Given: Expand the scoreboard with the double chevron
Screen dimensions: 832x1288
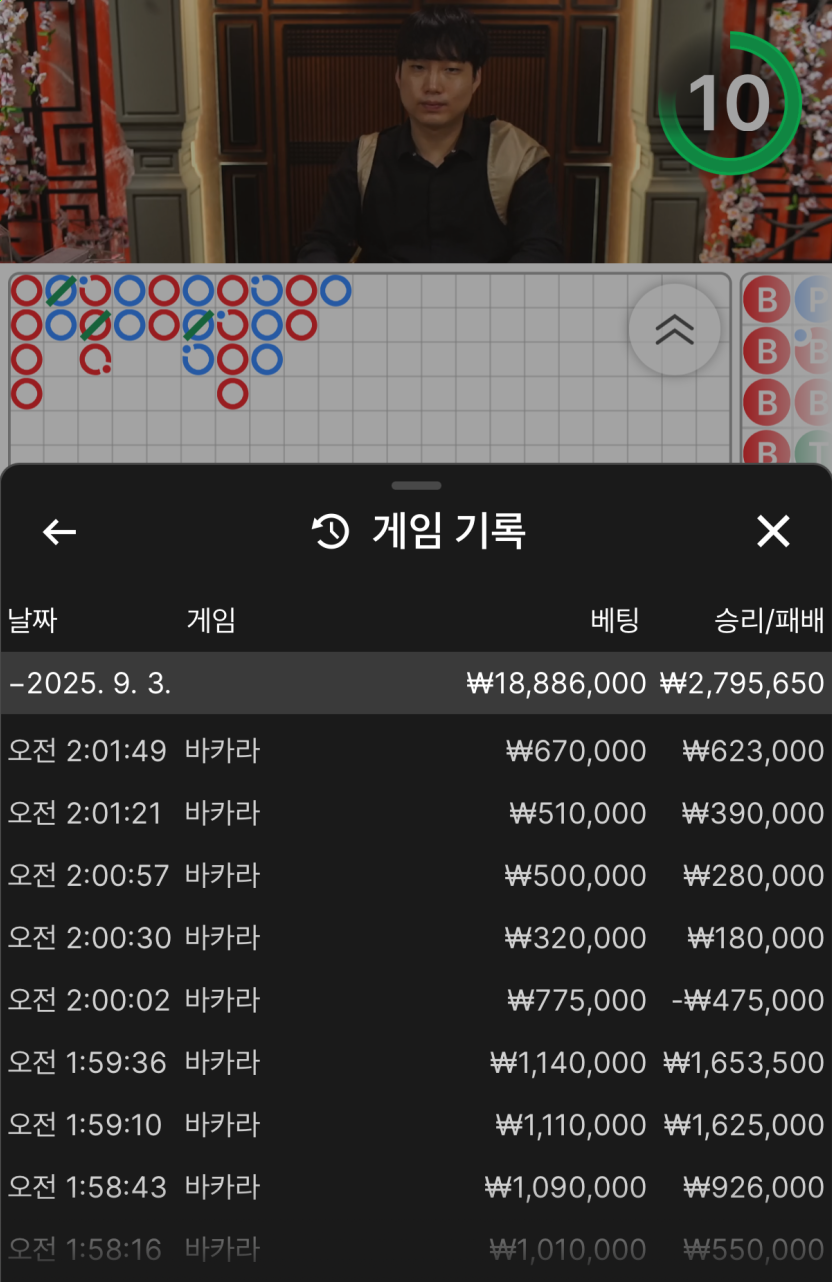Looking at the screenshot, I should (674, 330).
